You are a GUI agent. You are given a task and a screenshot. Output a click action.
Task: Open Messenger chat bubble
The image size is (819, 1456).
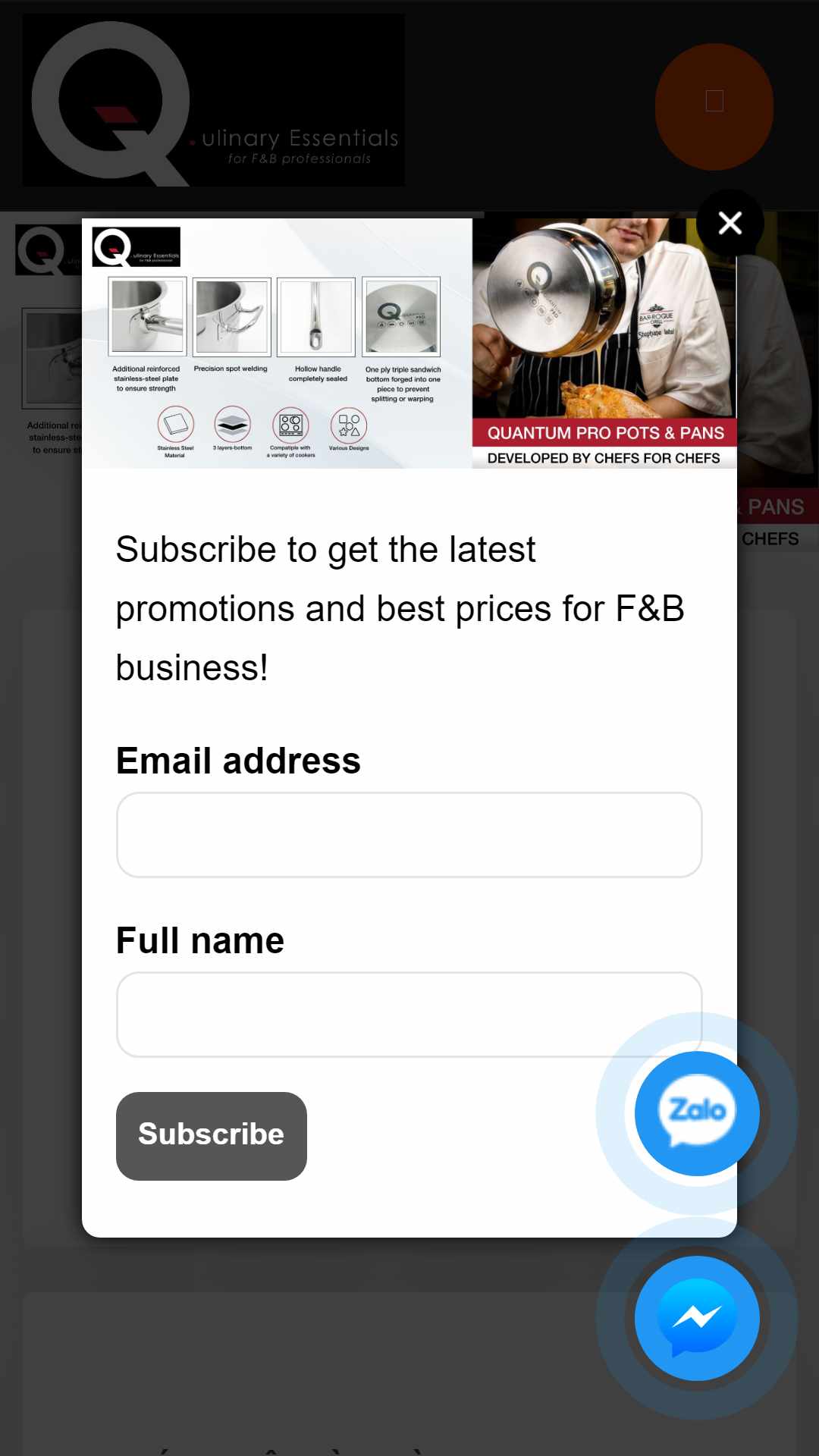click(x=697, y=1318)
